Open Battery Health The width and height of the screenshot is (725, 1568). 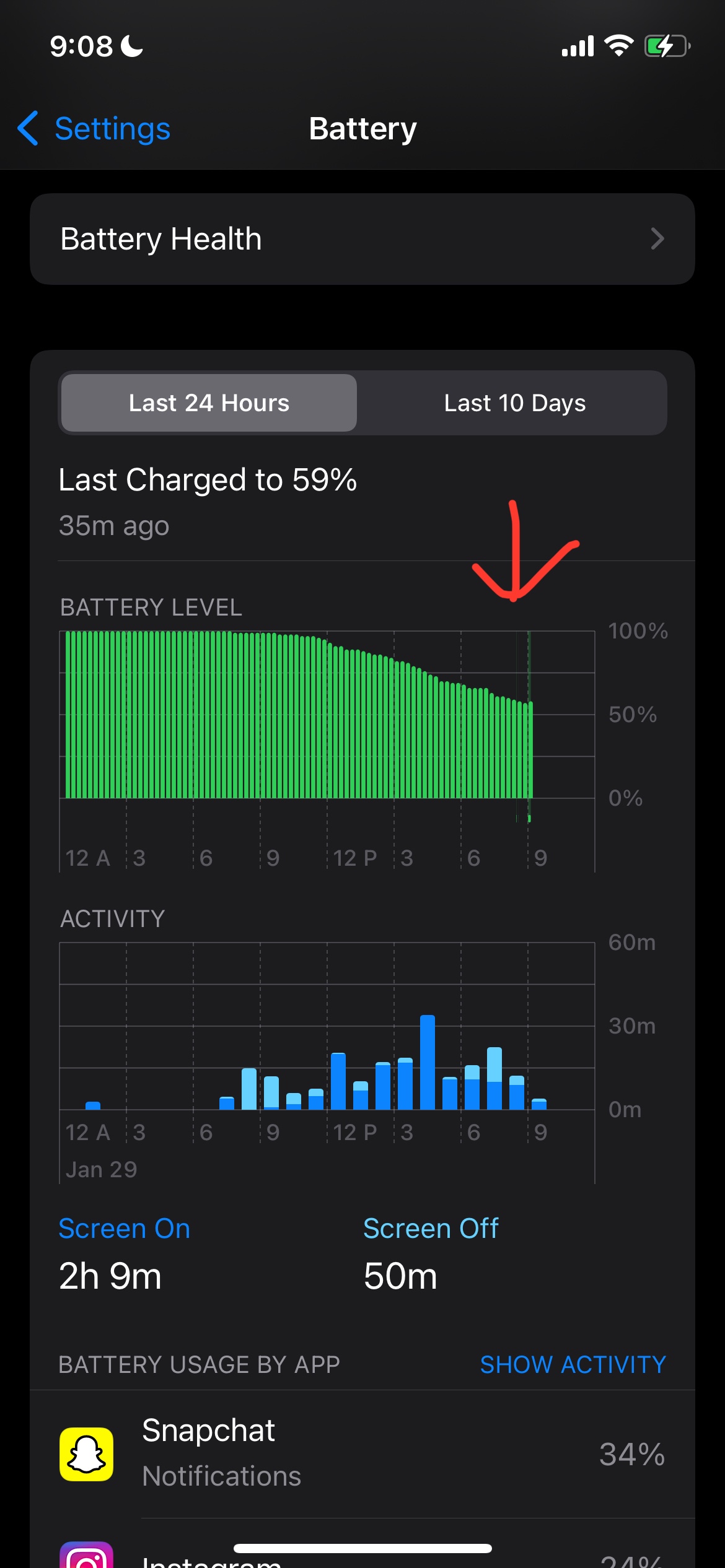click(362, 239)
